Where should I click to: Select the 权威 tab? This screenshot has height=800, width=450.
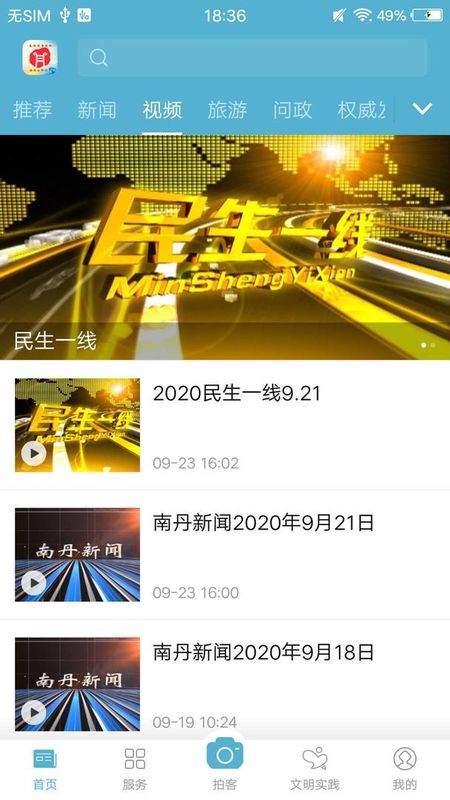(361, 109)
